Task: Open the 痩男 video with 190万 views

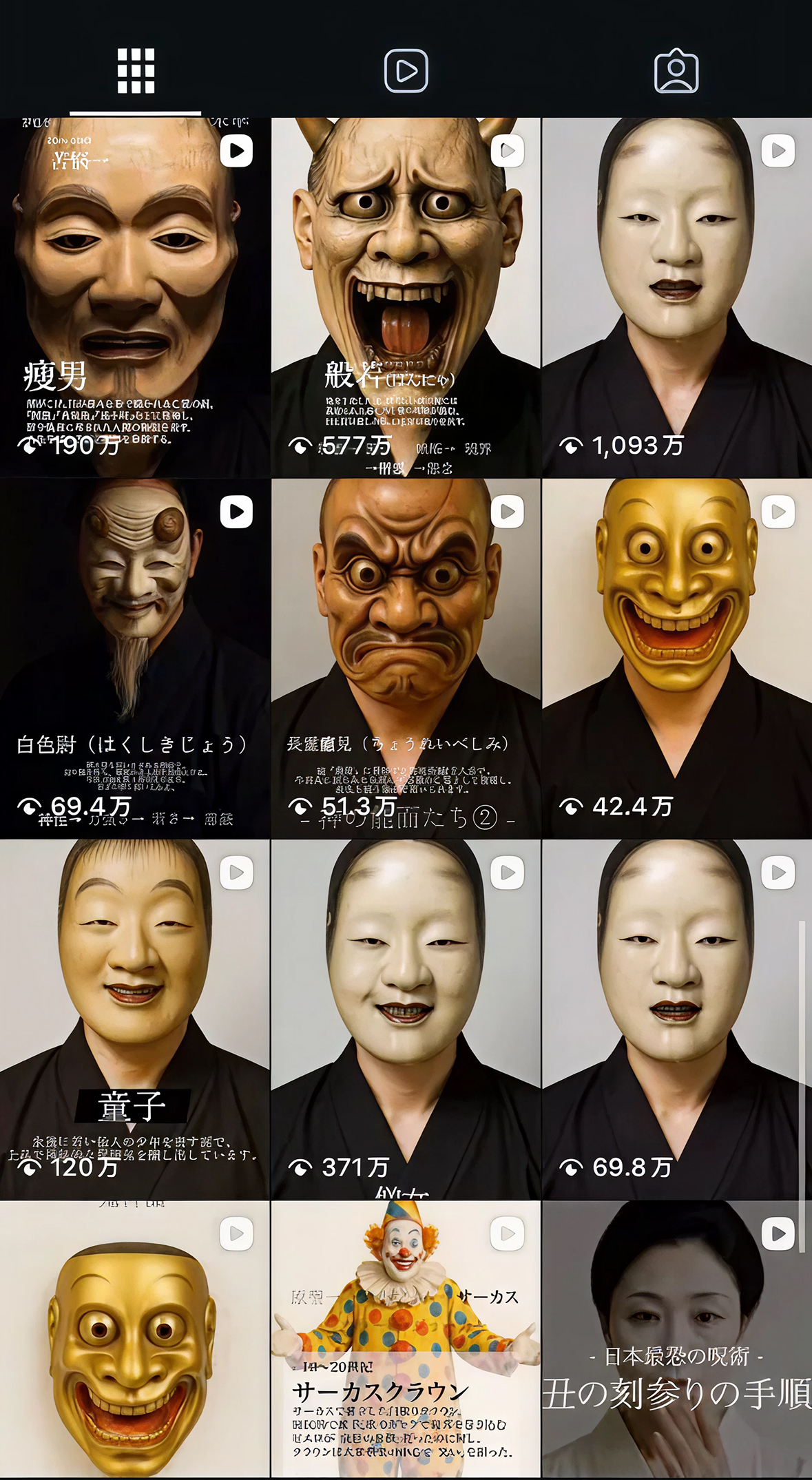Action: point(134,296)
